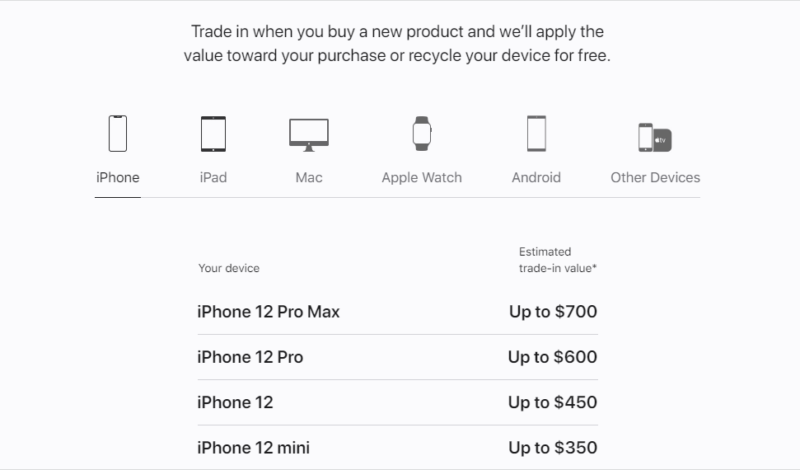Show Android trade-in values
The height and width of the screenshot is (470, 800).
click(536, 151)
